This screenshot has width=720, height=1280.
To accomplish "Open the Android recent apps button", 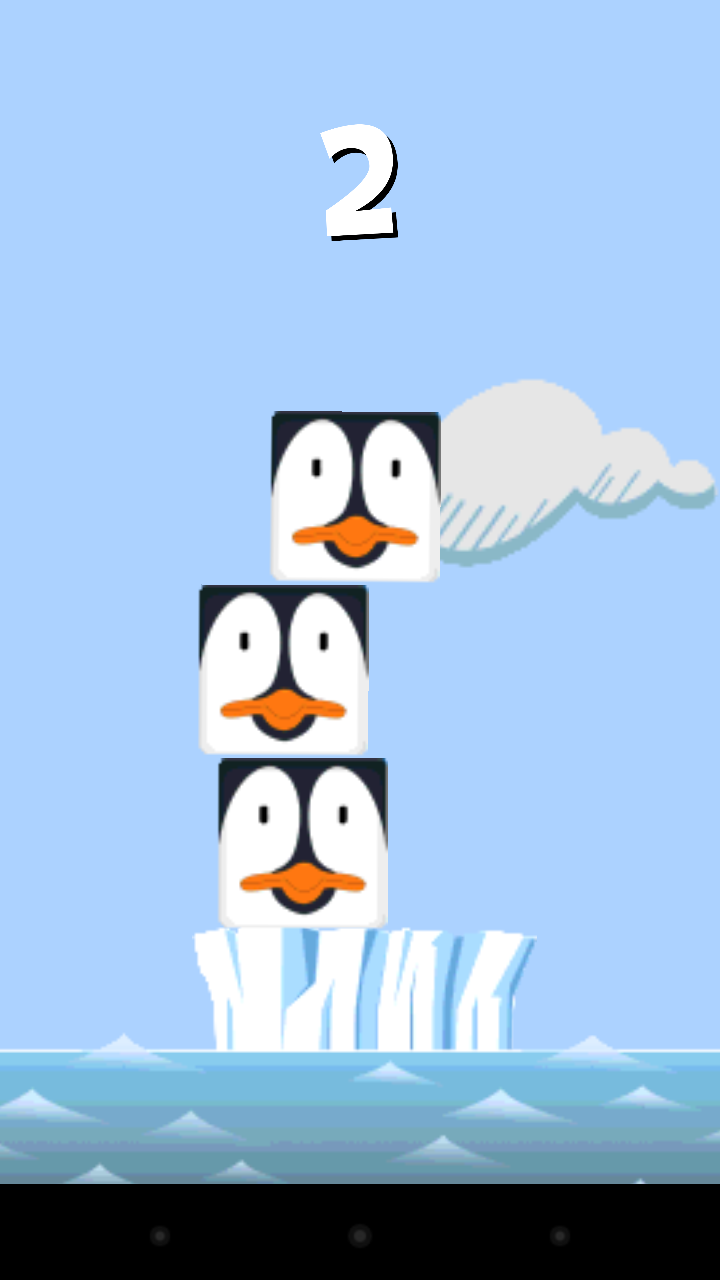I will (560, 1236).
